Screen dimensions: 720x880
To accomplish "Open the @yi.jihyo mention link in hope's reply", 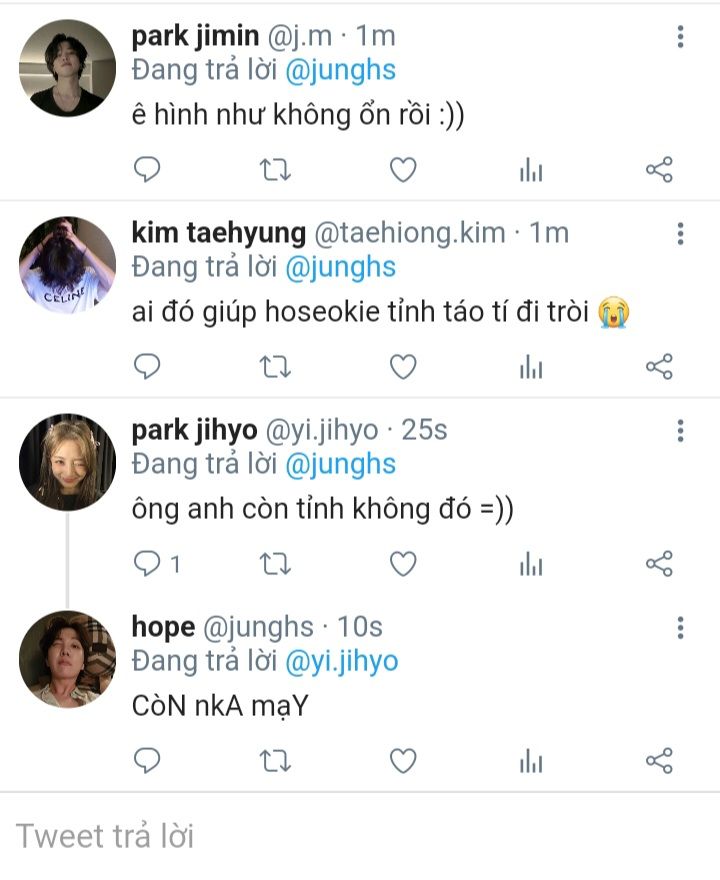I will coord(341,661).
